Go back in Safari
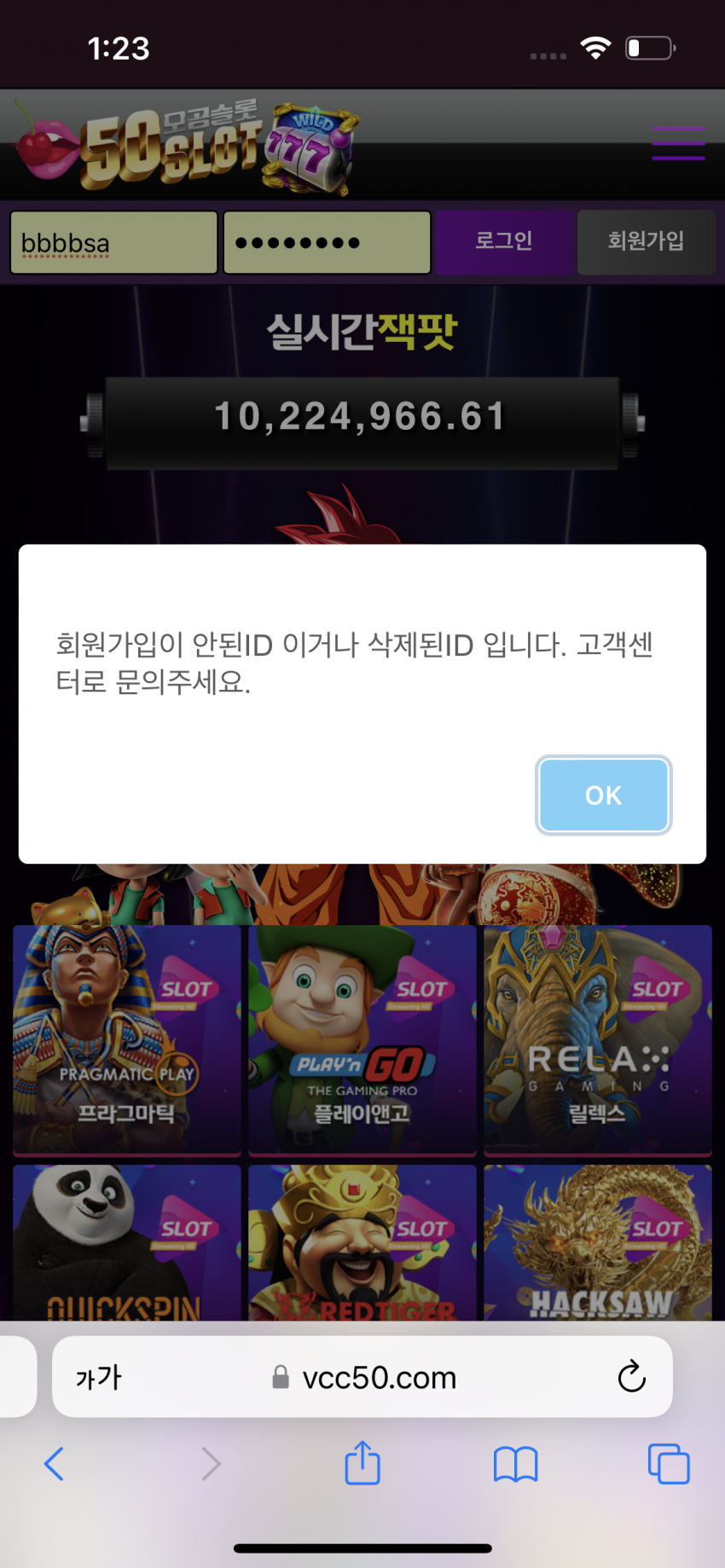This screenshot has height=1568, width=725. click(54, 1464)
